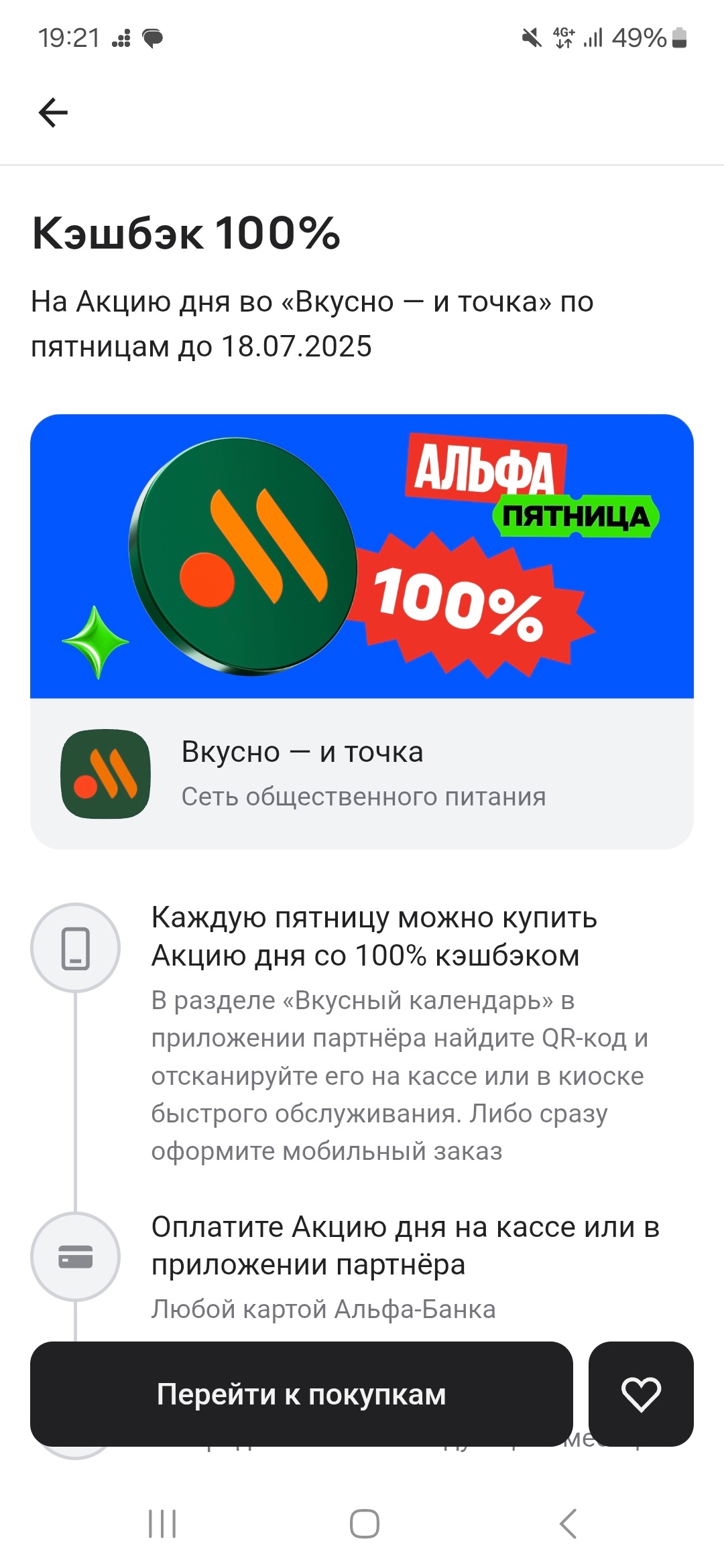
Task: Open the «Вкусно — и точка» partner row
Action: coord(362,774)
